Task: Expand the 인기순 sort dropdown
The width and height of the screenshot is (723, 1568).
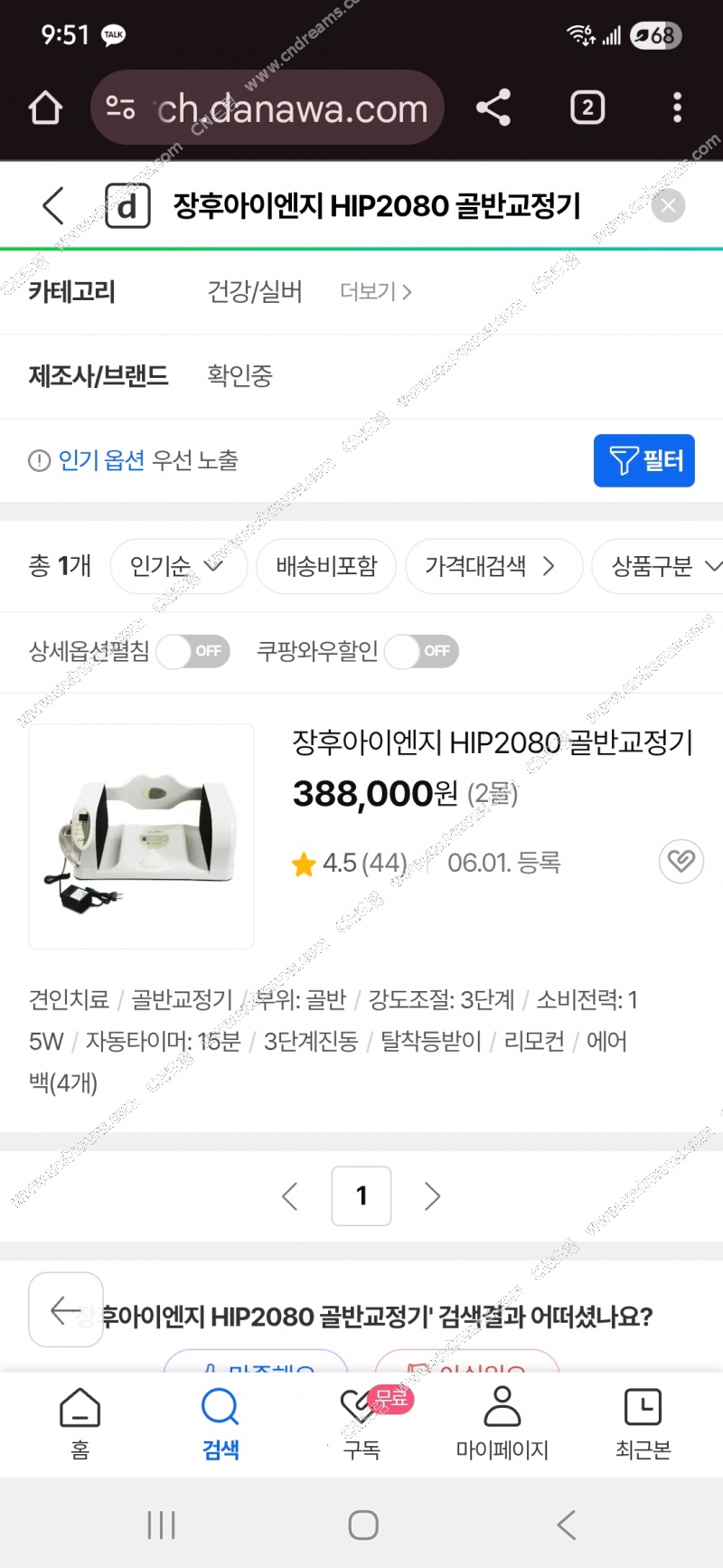Action: tap(177, 566)
